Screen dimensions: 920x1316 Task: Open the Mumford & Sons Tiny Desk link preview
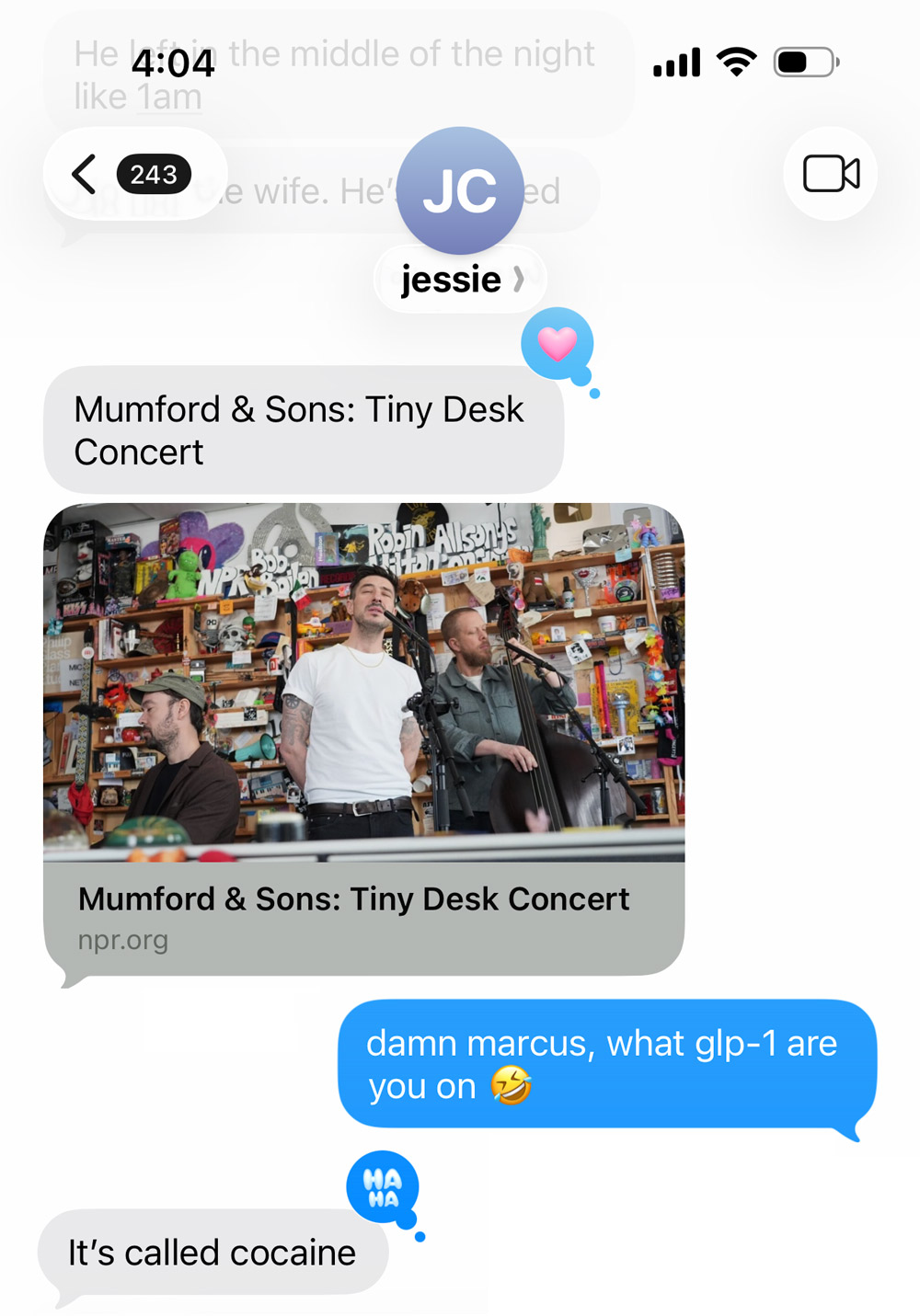coord(363,736)
